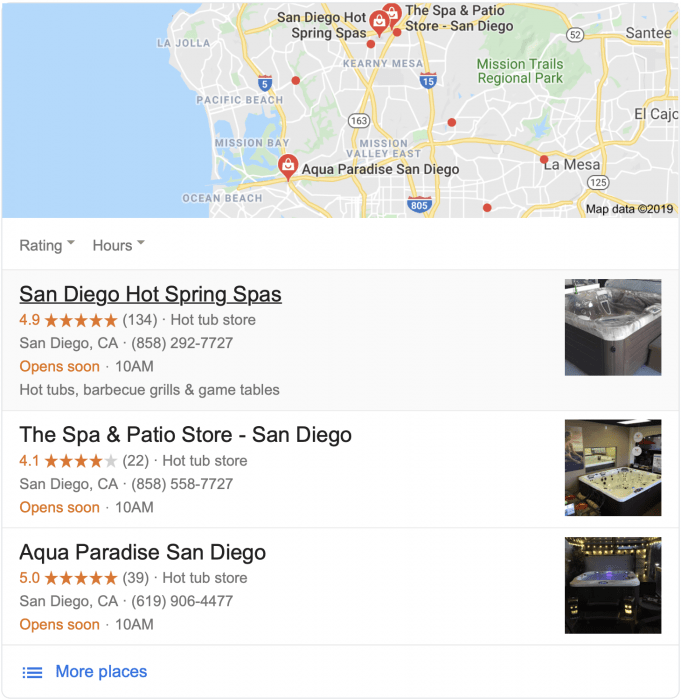Expand the Hours filter dropdown
This screenshot has width=681, height=700.
(118, 245)
